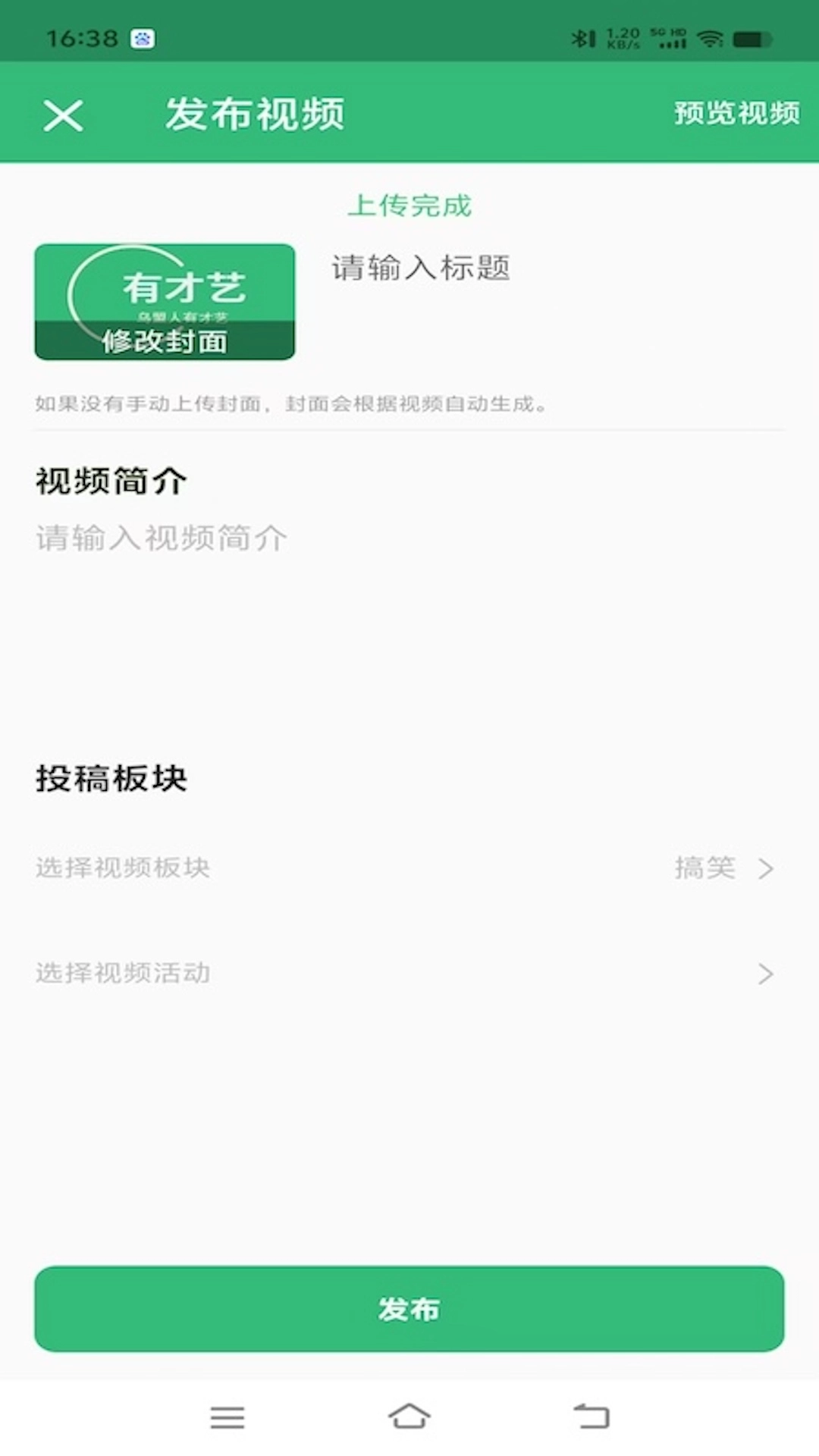
Task: Tap the 请输入标题 title input field
Action: (422, 267)
